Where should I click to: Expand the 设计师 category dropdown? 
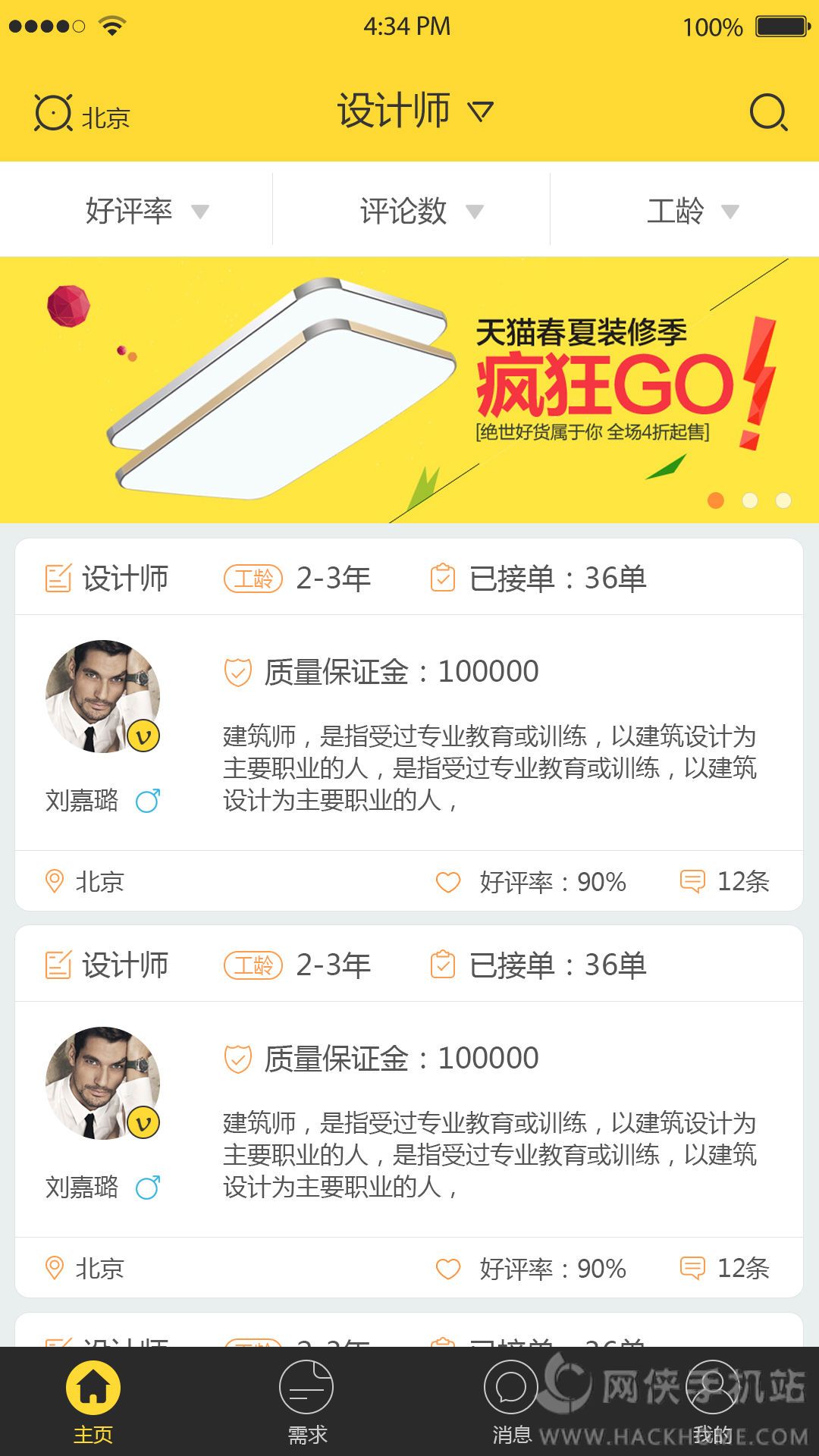(415, 111)
